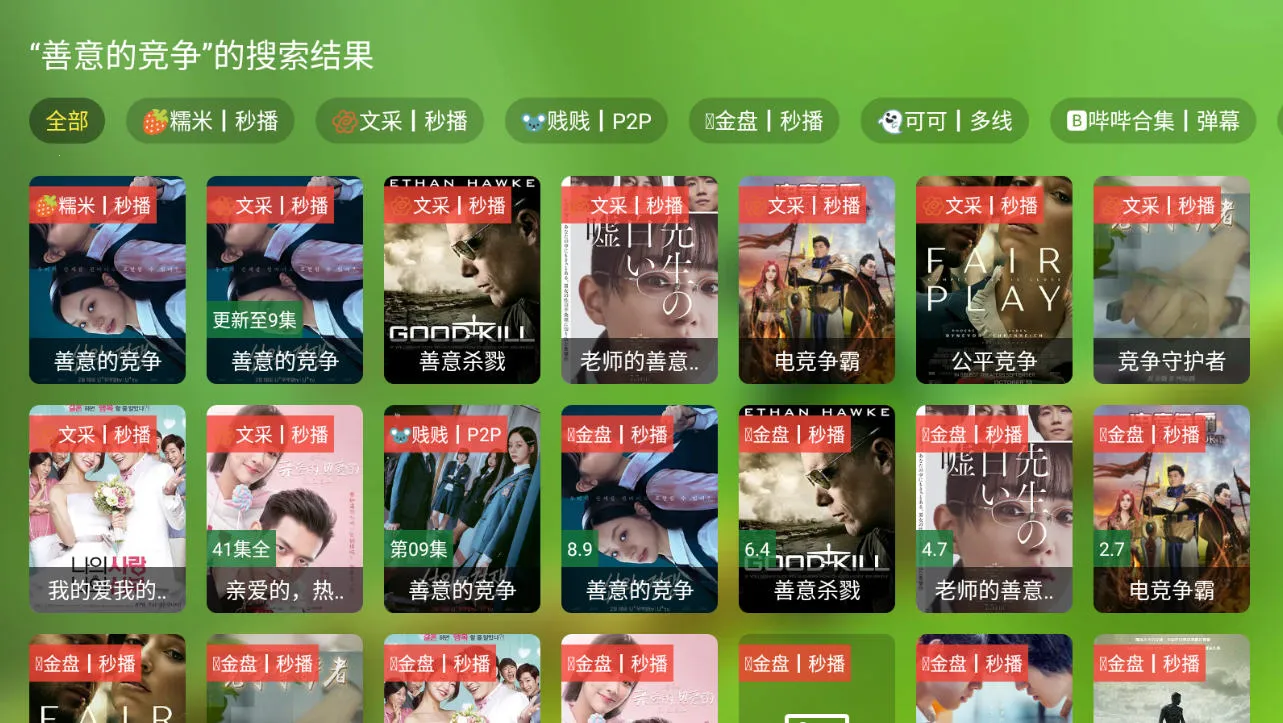Open 善意的竞争 from the 糯米 source
Screen dimensions: 1283x723
(107, 280)
